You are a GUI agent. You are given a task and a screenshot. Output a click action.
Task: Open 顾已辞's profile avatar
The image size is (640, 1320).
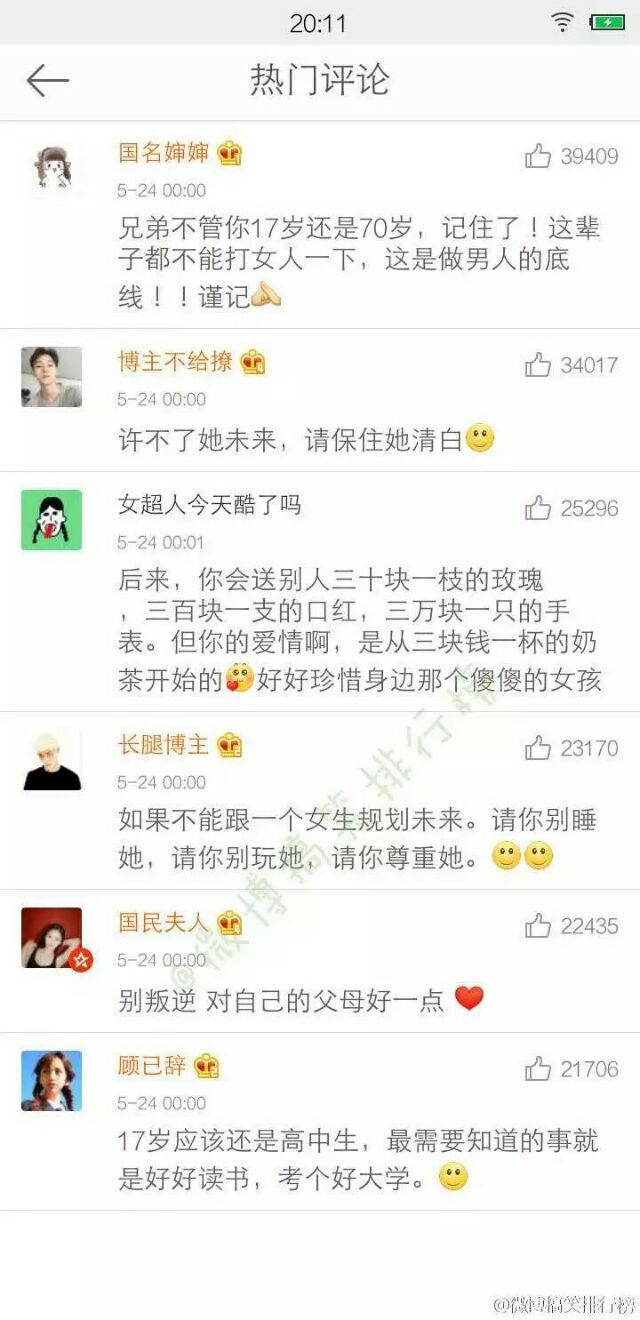pos(51,1081)
